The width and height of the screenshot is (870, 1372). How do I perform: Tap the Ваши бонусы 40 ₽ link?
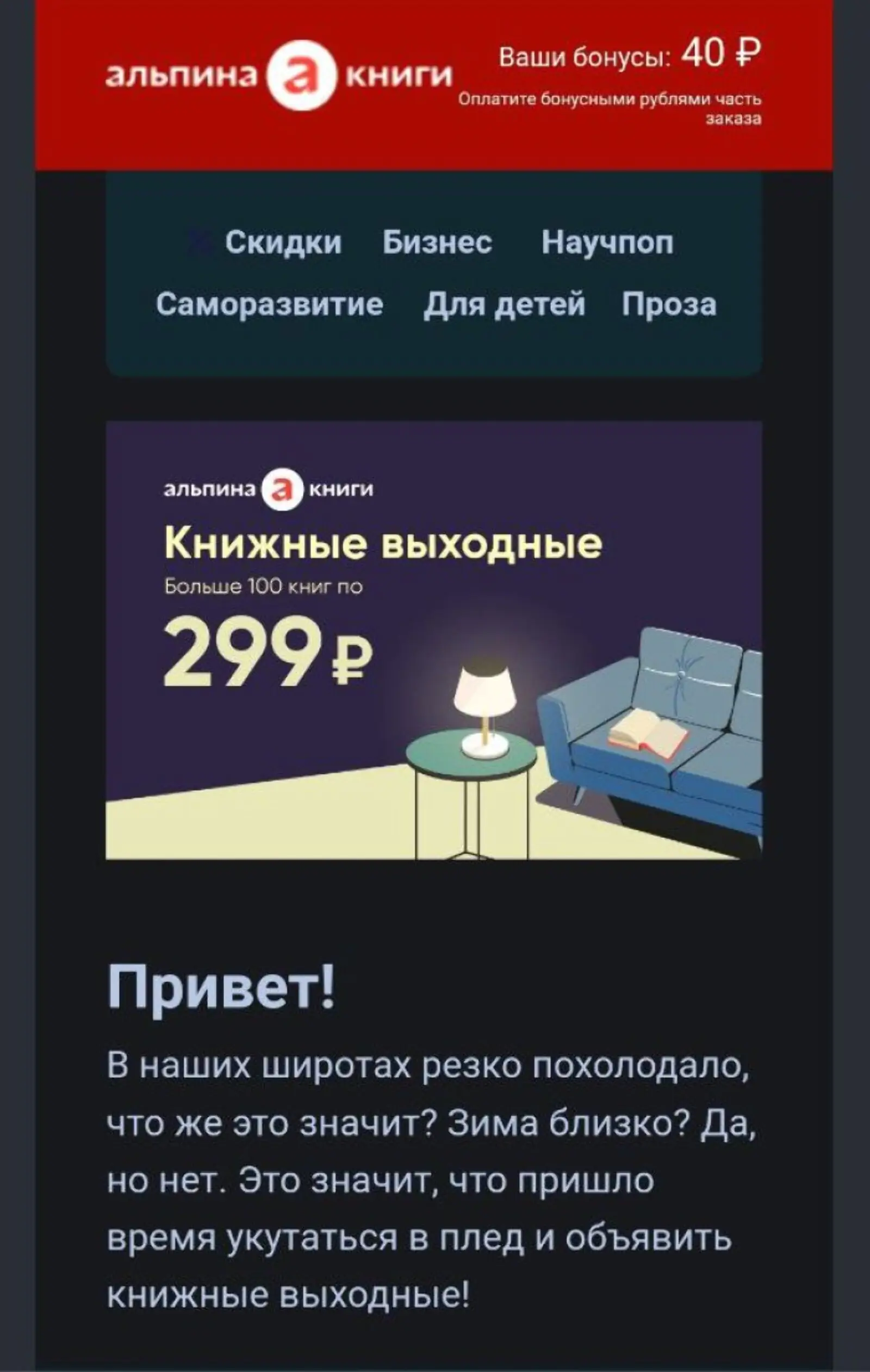(x=629, y=56)
